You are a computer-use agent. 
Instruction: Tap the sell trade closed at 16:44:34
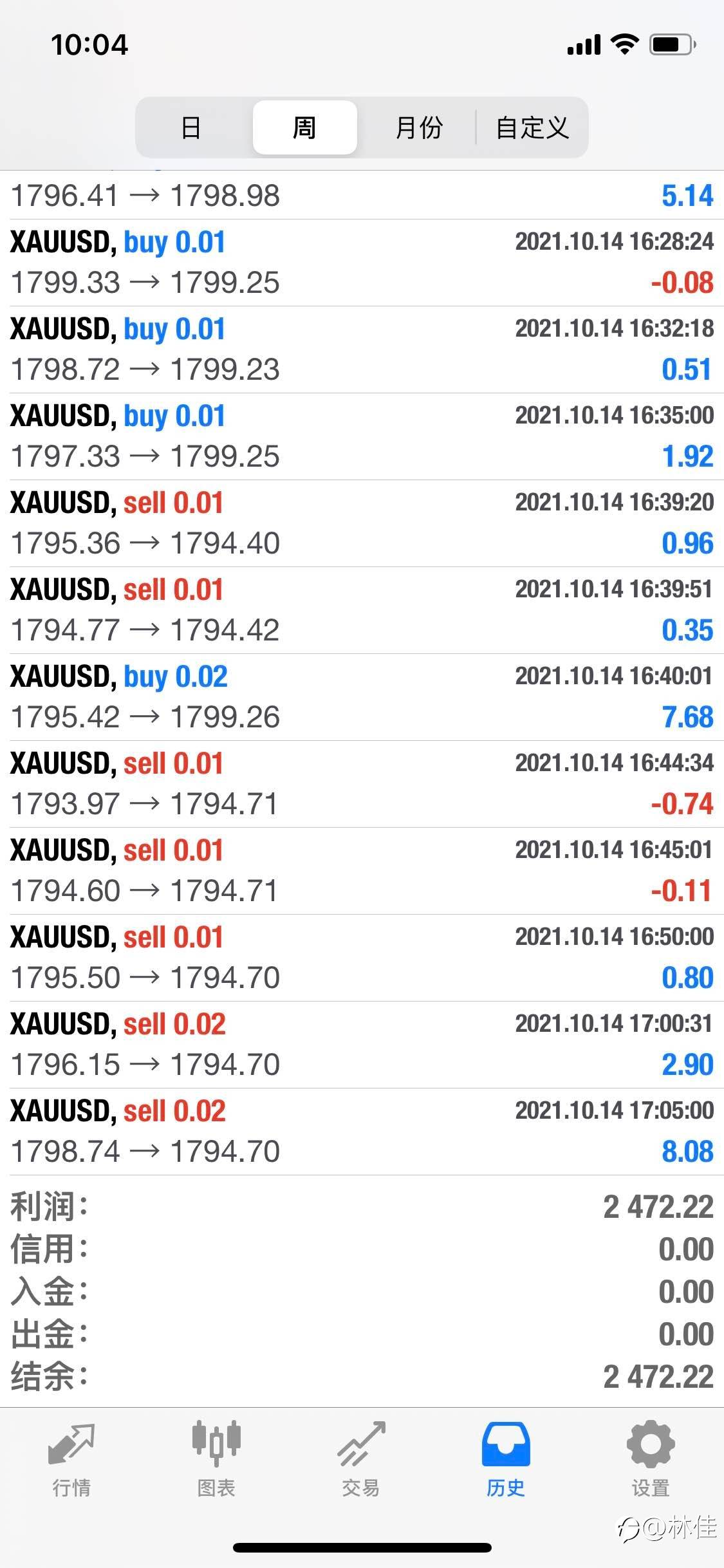point(362,784)
